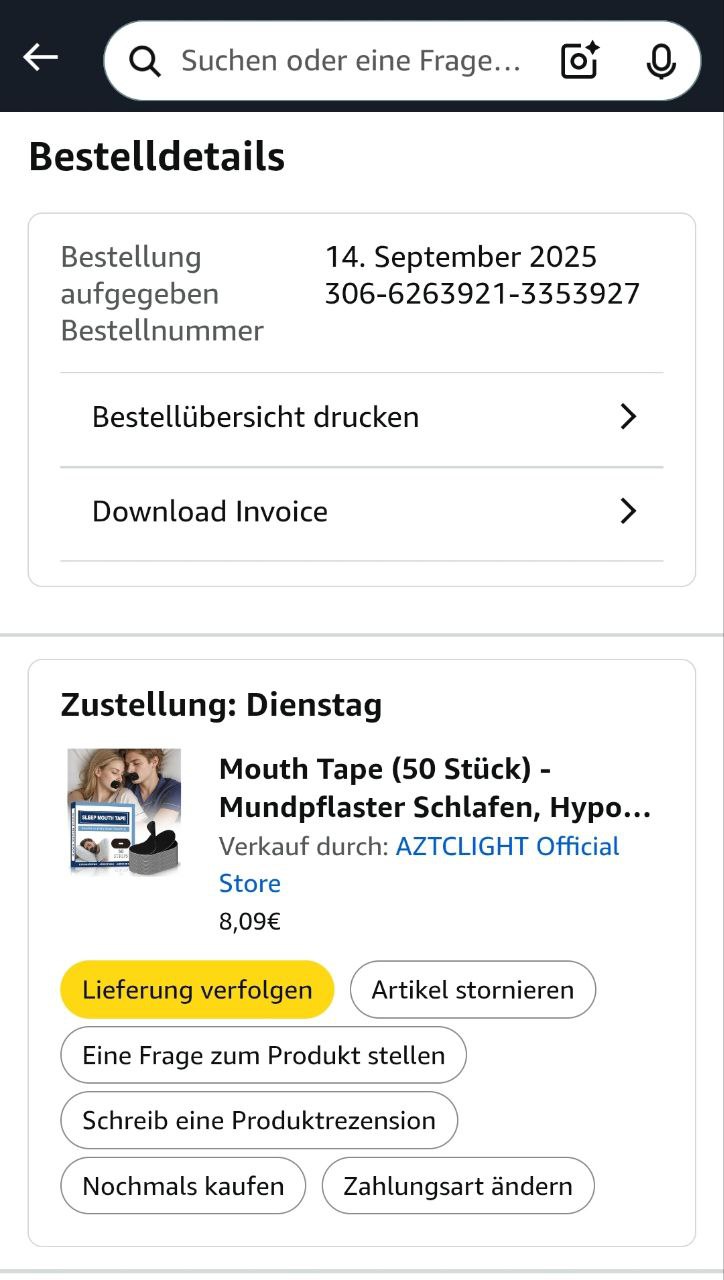Select 'Zahlungsart ändern'

[458, 1186]
